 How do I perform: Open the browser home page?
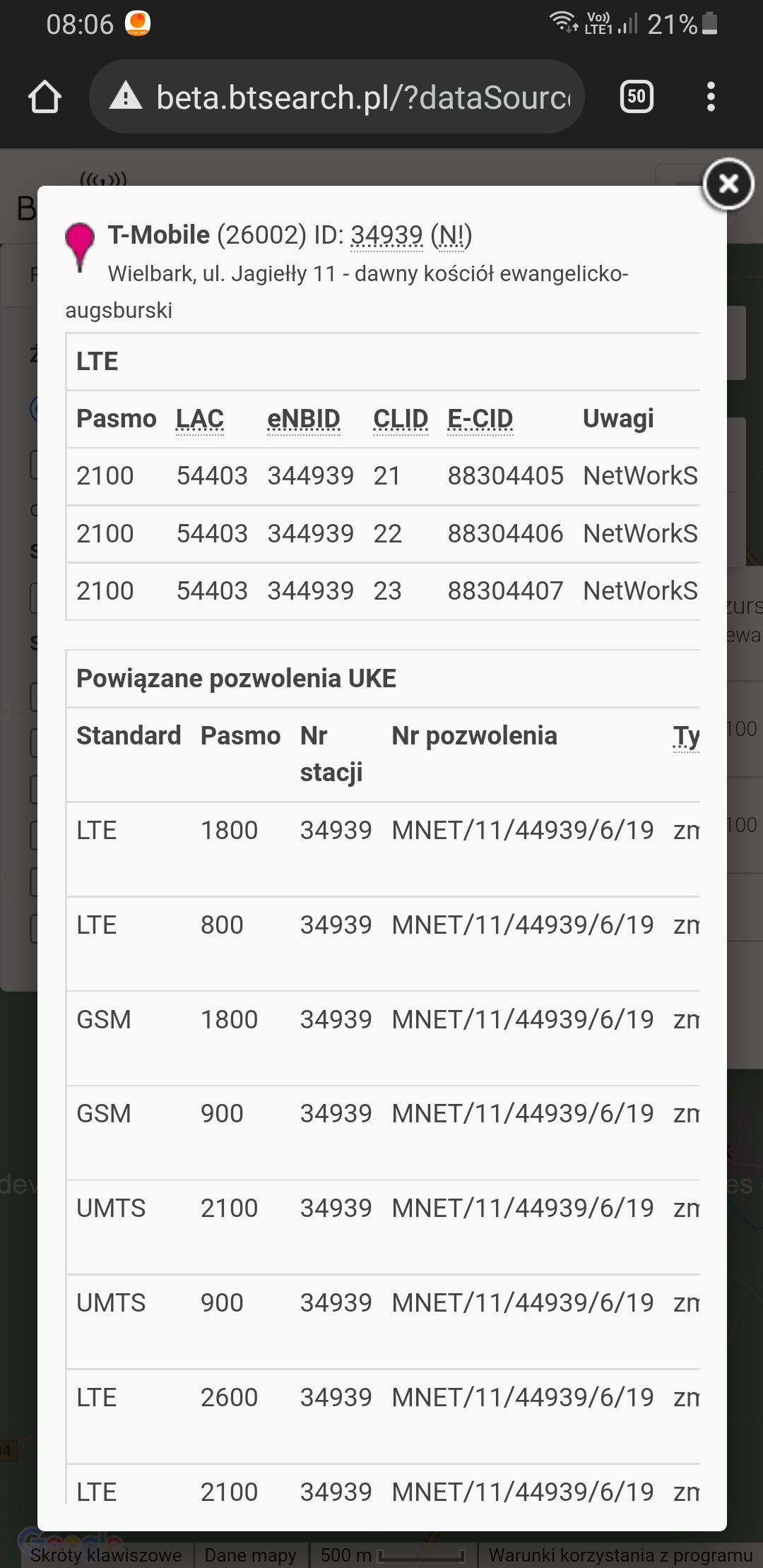45,97
